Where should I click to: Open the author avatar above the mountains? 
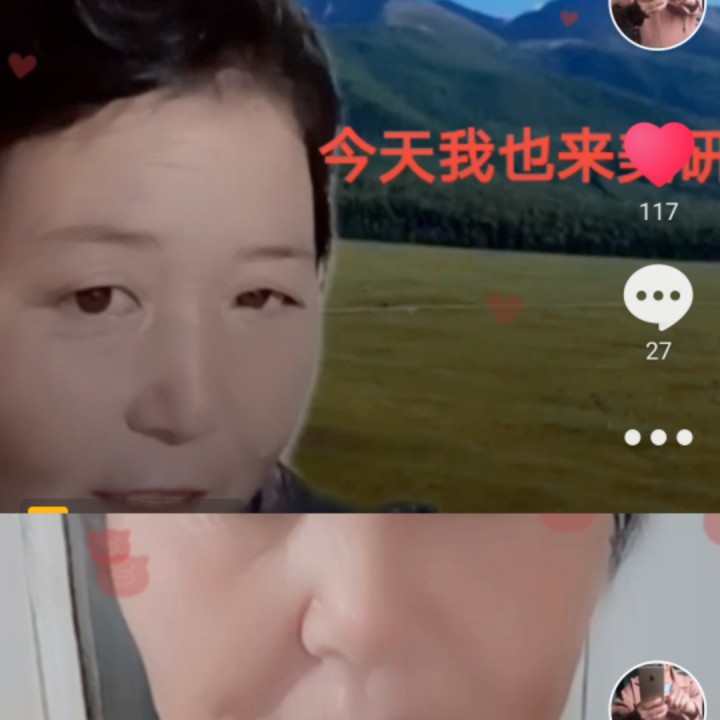657,19
